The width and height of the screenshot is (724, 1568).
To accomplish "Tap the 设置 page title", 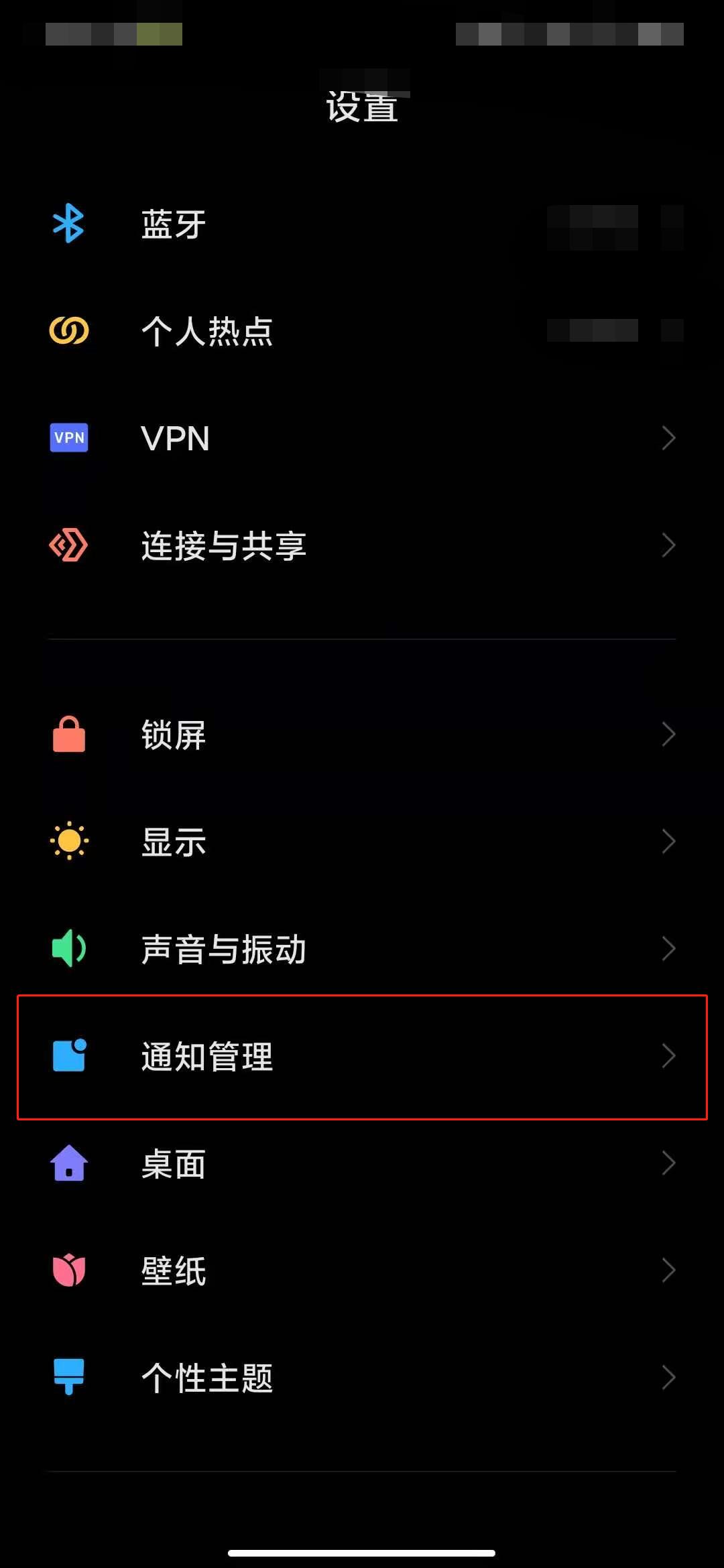I will pyautogui.click(x=362, y=106).
